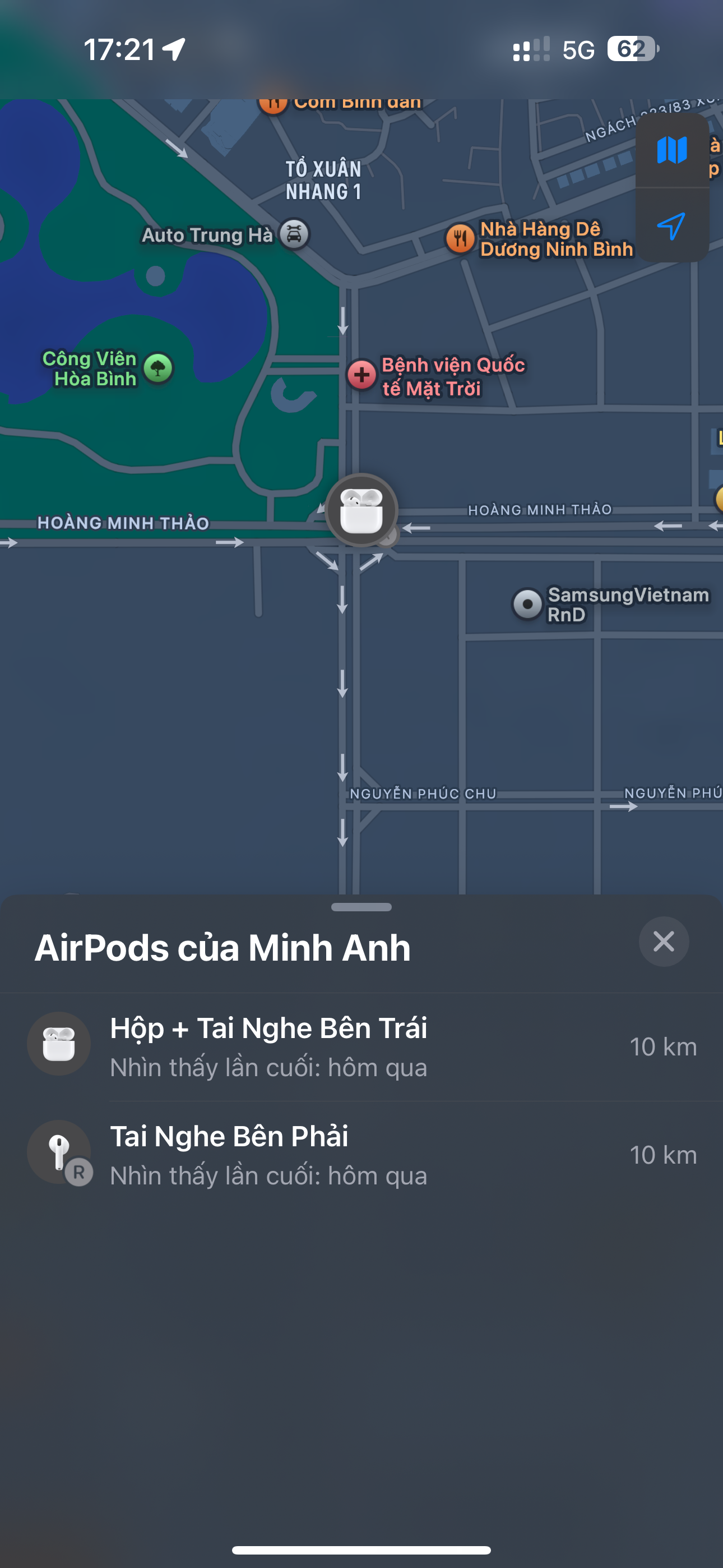Tap the AirPods case marker on map
This screenshot has height=1568, width=723.
point(361,510)
